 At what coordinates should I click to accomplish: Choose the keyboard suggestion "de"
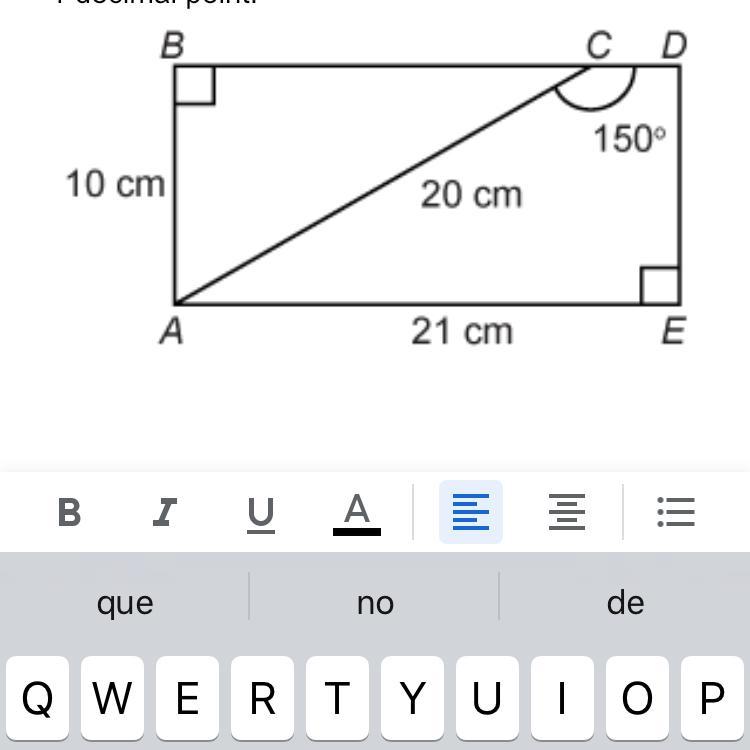(625, 602)
